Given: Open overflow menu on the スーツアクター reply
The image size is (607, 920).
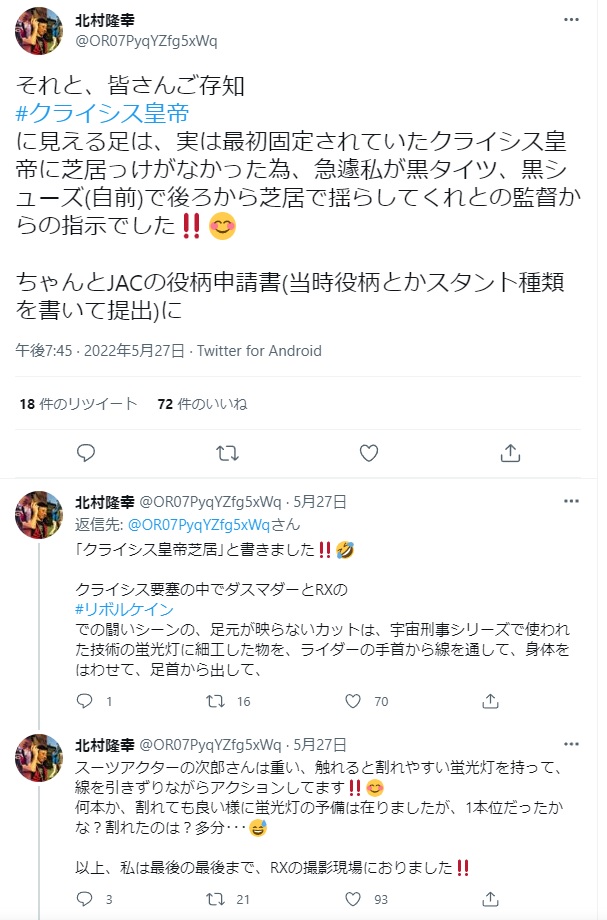Looking at the screenshot, I should tap(571, 744).
